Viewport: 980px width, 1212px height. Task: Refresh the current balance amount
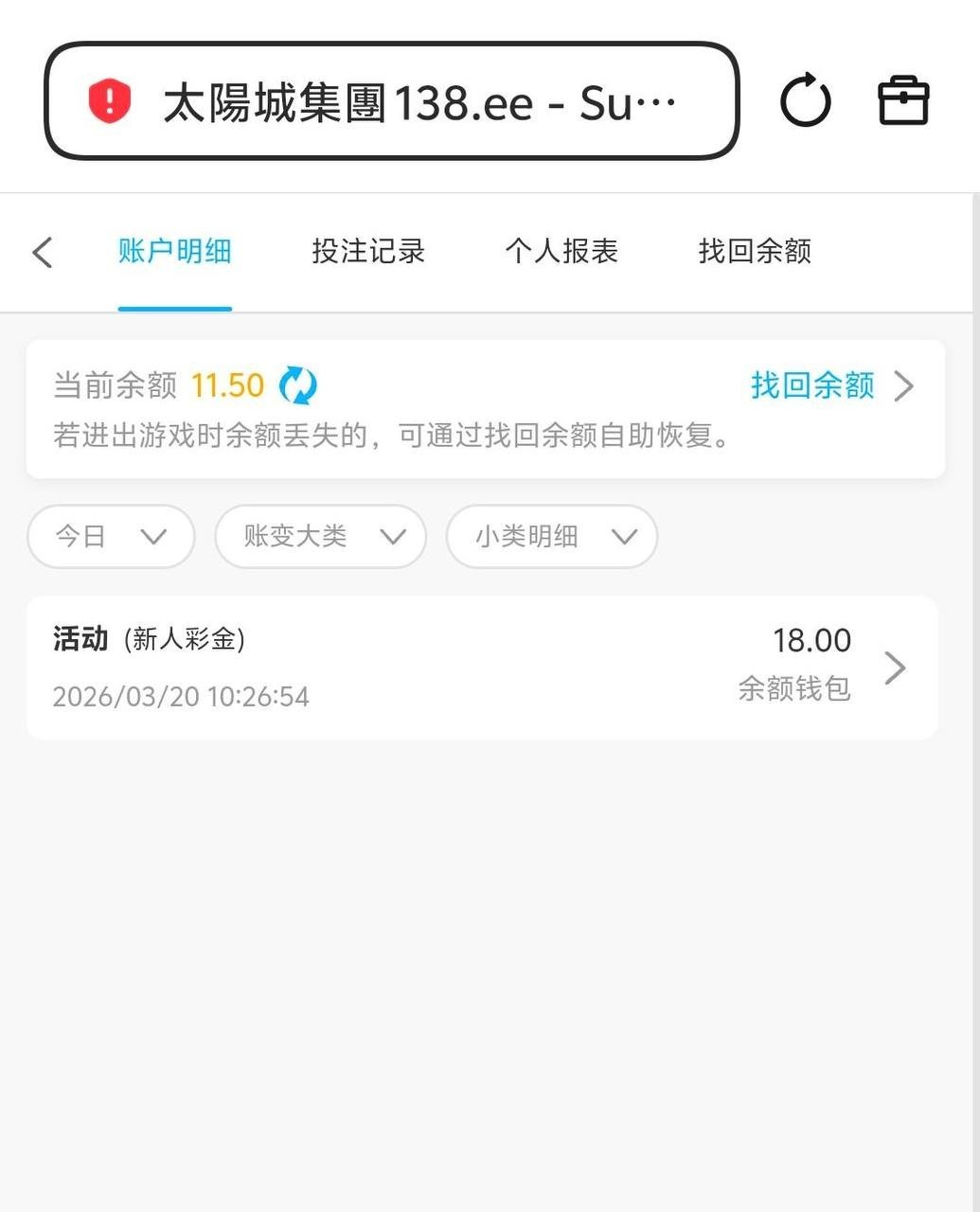298,386
